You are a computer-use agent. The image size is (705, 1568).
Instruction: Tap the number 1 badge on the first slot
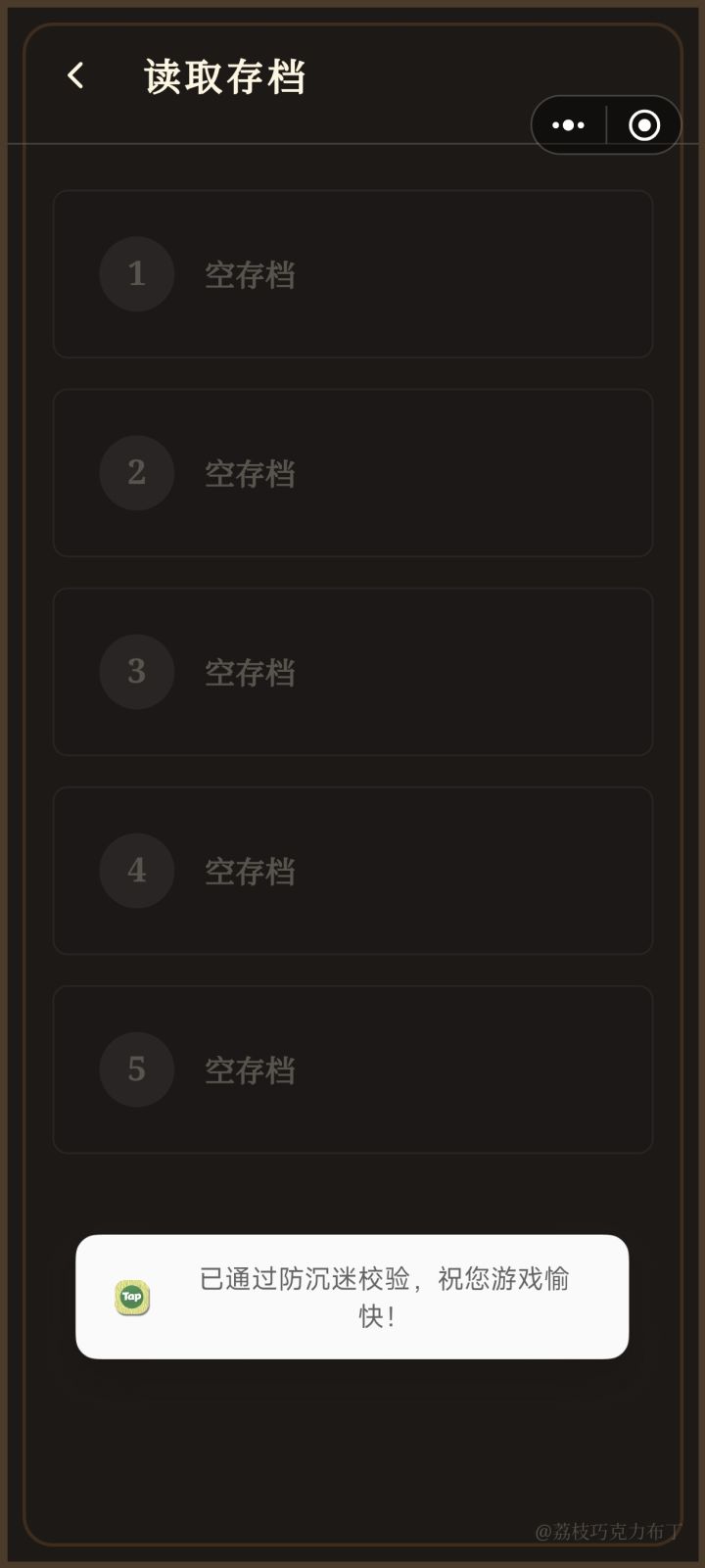tap(136, 274)
